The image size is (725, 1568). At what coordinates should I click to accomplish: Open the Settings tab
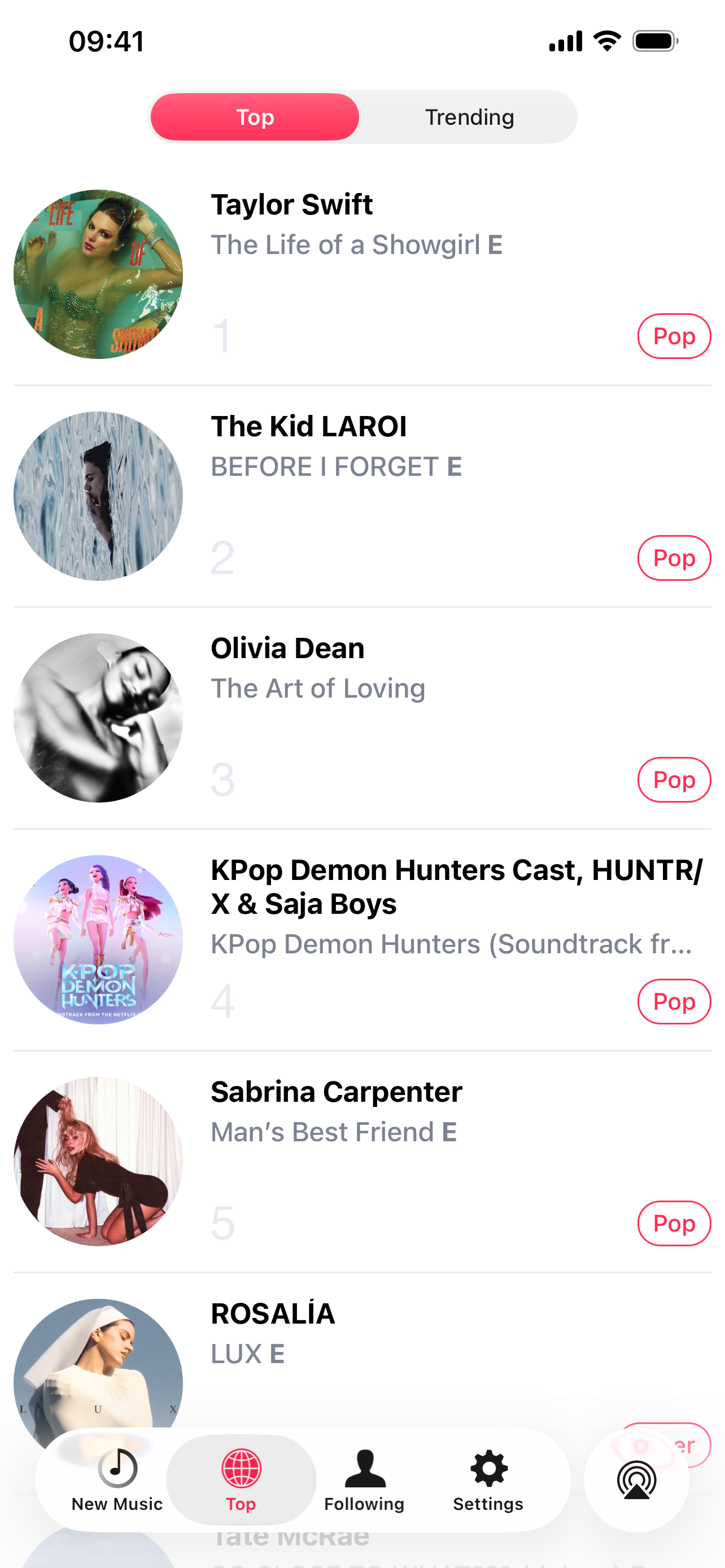[488, 1479]
